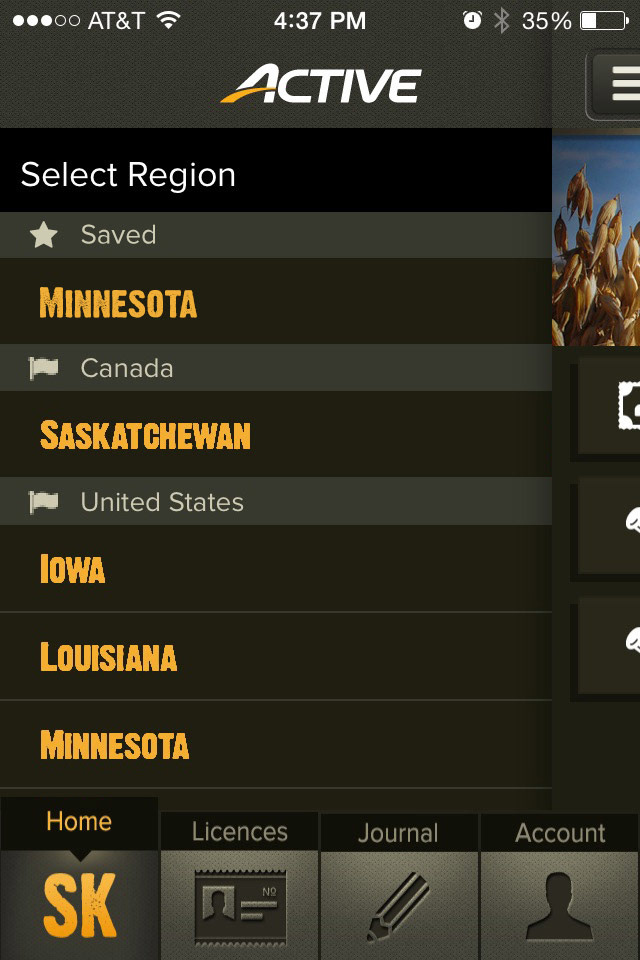Screen dimensions: 640x960
Task: Switch to the Home tab
Action: (x=80, y=879)
